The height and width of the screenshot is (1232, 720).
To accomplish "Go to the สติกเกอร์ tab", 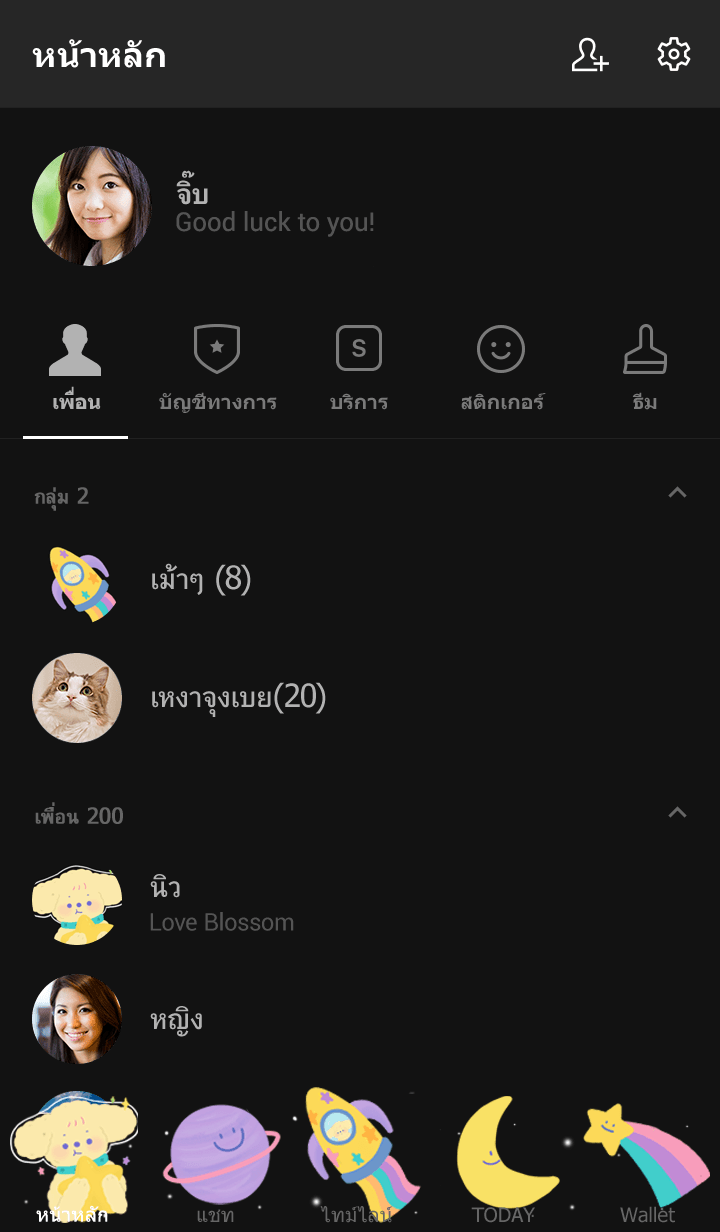I will point(501,371).
